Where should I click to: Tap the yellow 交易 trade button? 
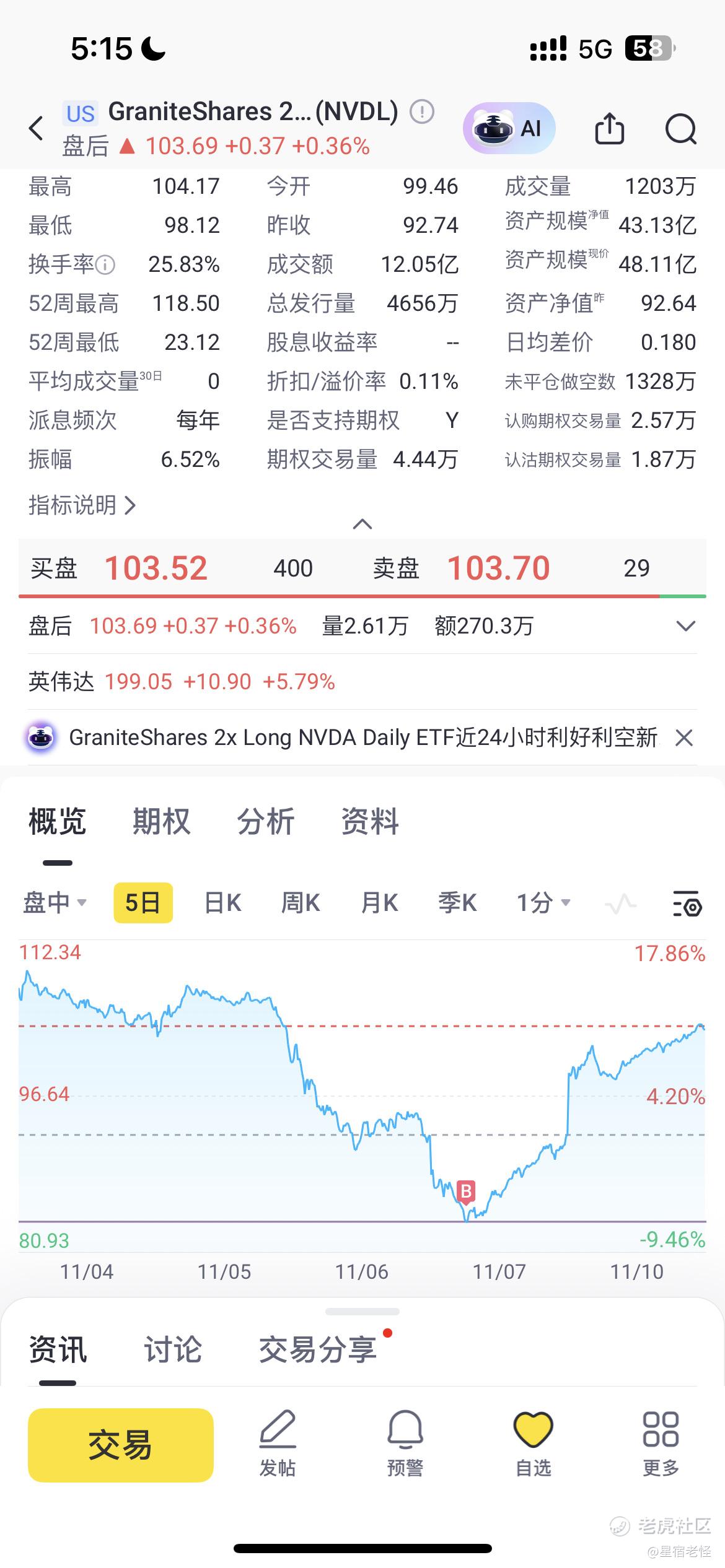point(121,1445)
